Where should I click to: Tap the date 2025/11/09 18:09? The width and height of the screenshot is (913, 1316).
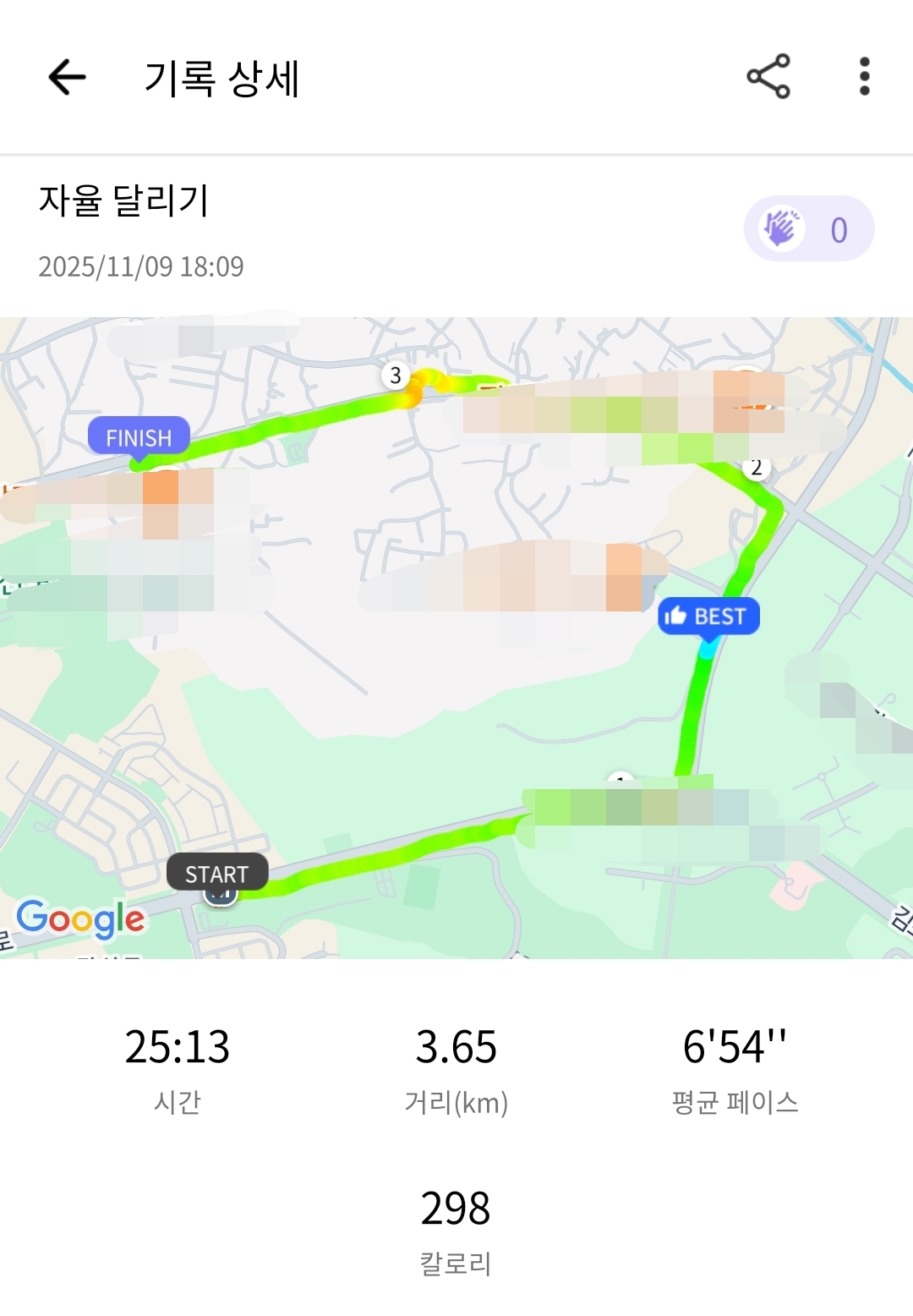point(140,264)
